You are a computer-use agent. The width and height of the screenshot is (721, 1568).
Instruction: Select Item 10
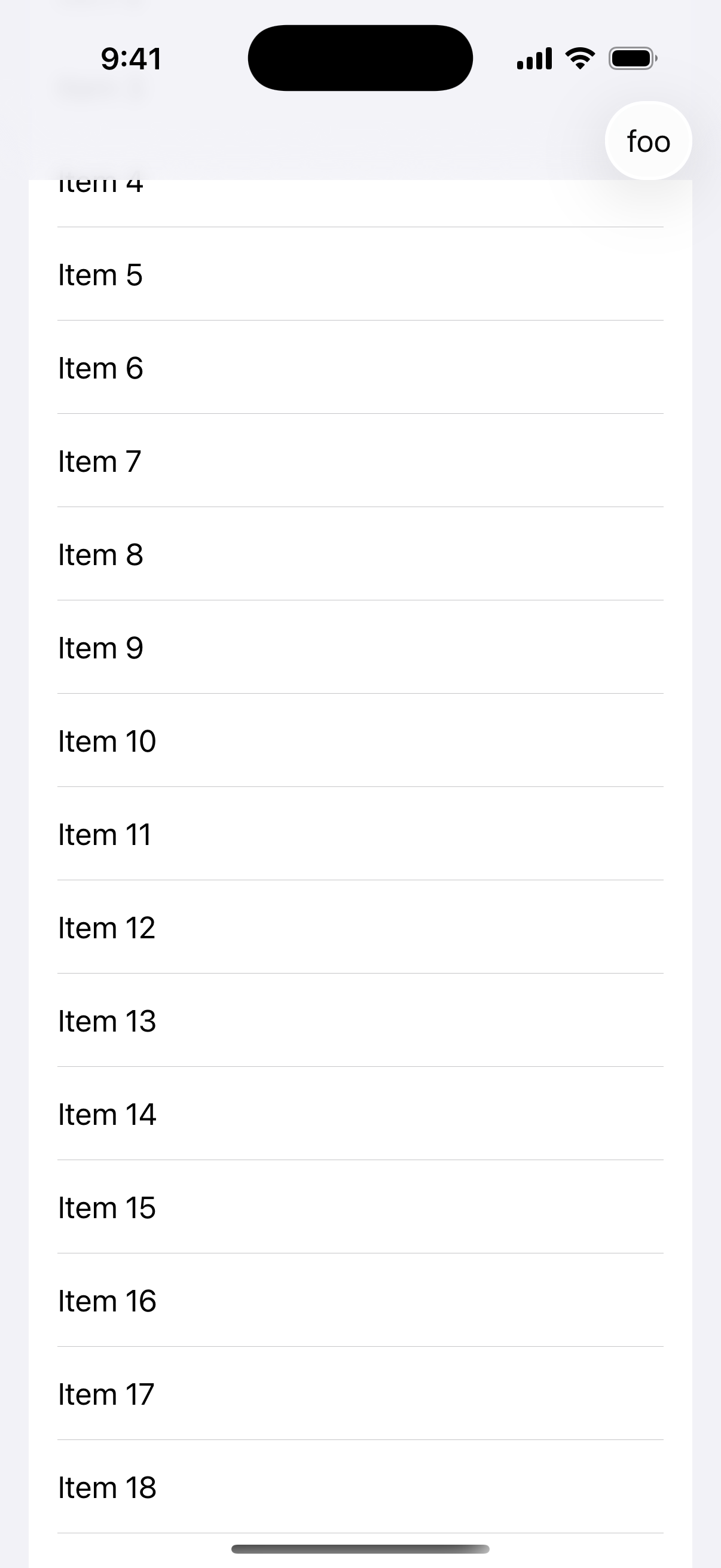click(x=243, y=741)
